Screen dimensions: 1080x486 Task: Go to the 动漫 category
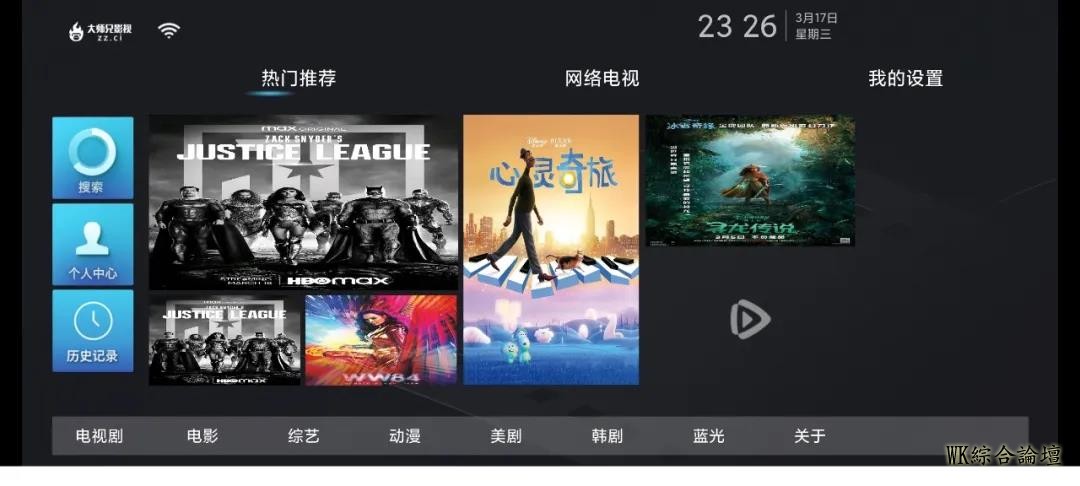pos(404,436)
